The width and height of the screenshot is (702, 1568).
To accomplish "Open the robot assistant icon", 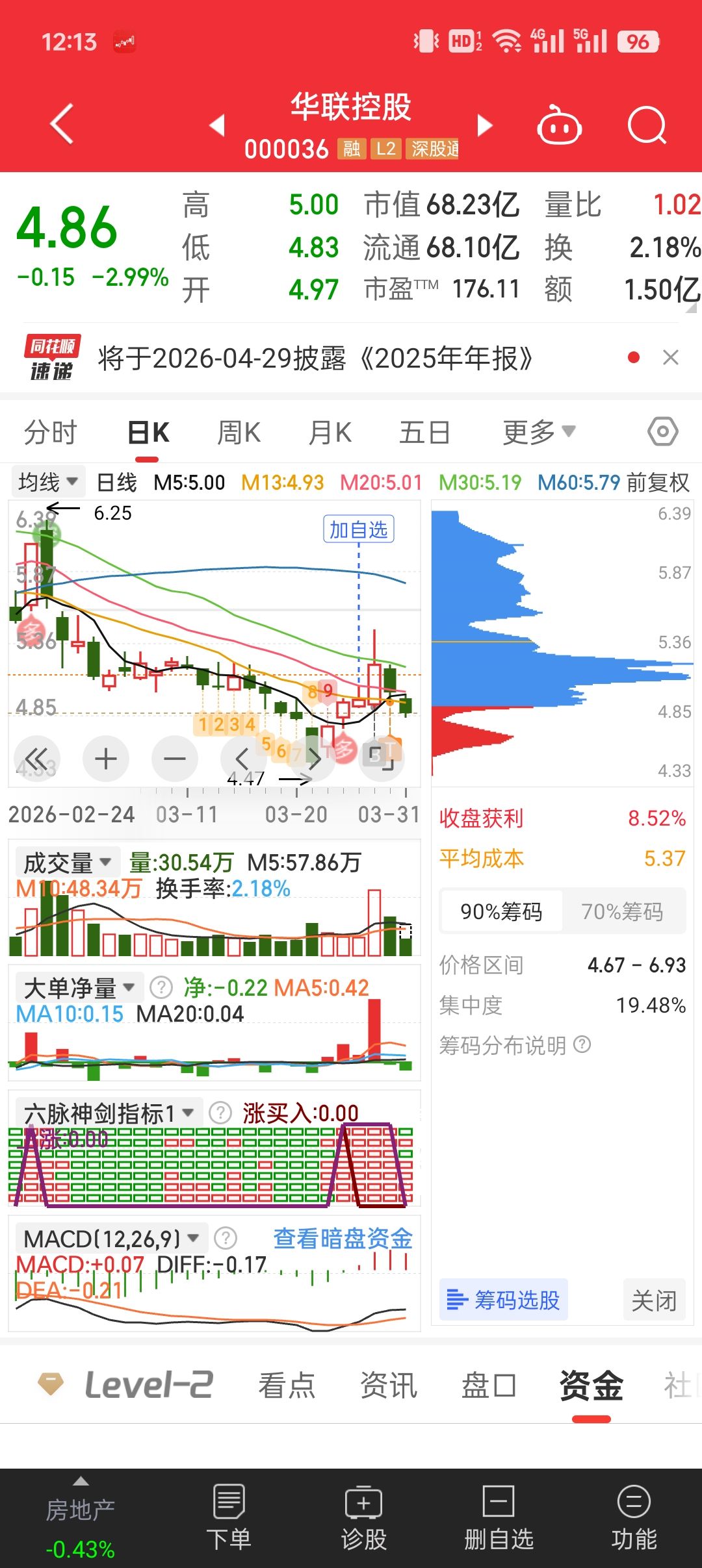I will pos(559,125).
